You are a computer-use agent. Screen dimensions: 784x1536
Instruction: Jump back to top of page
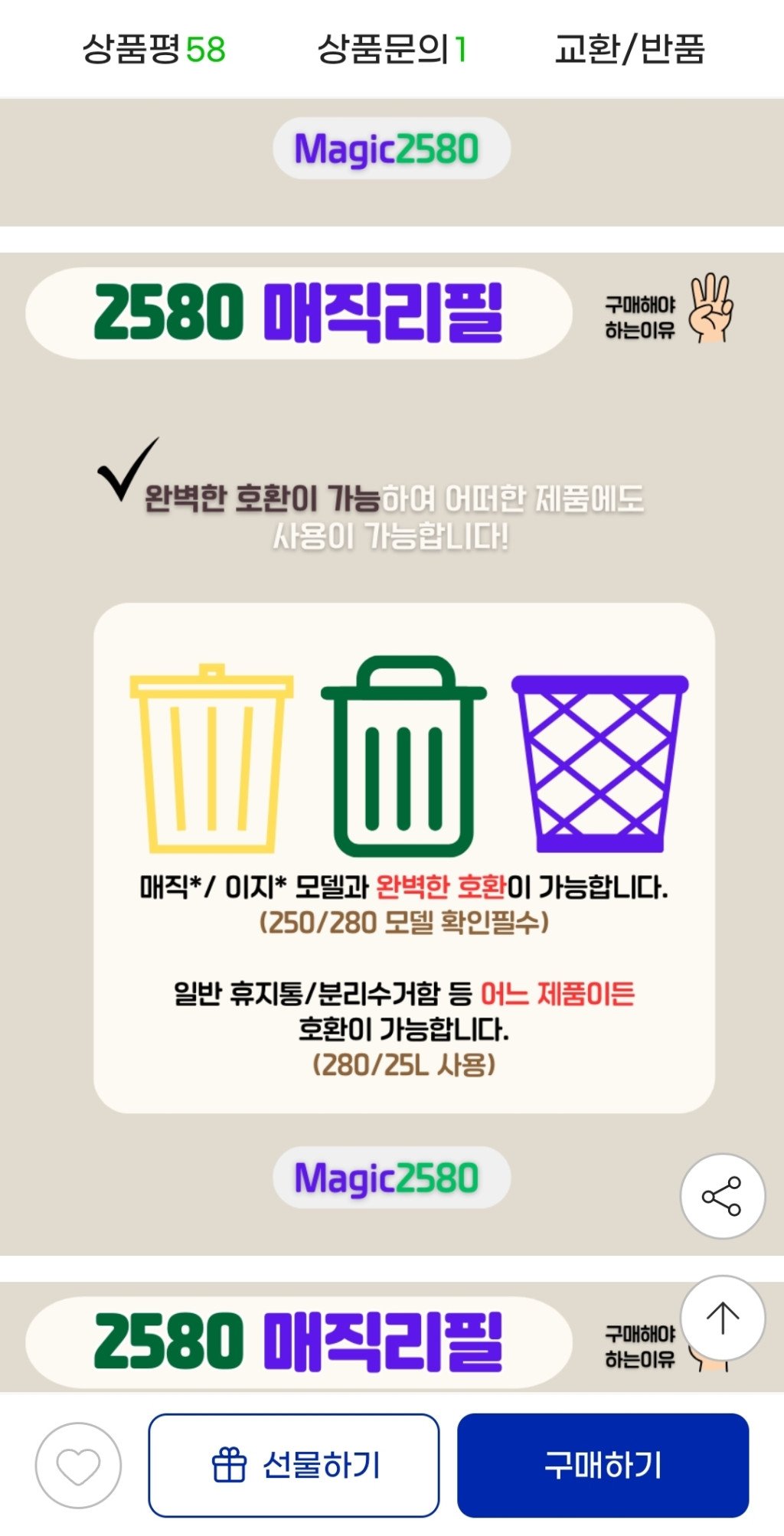point(722,1318)
